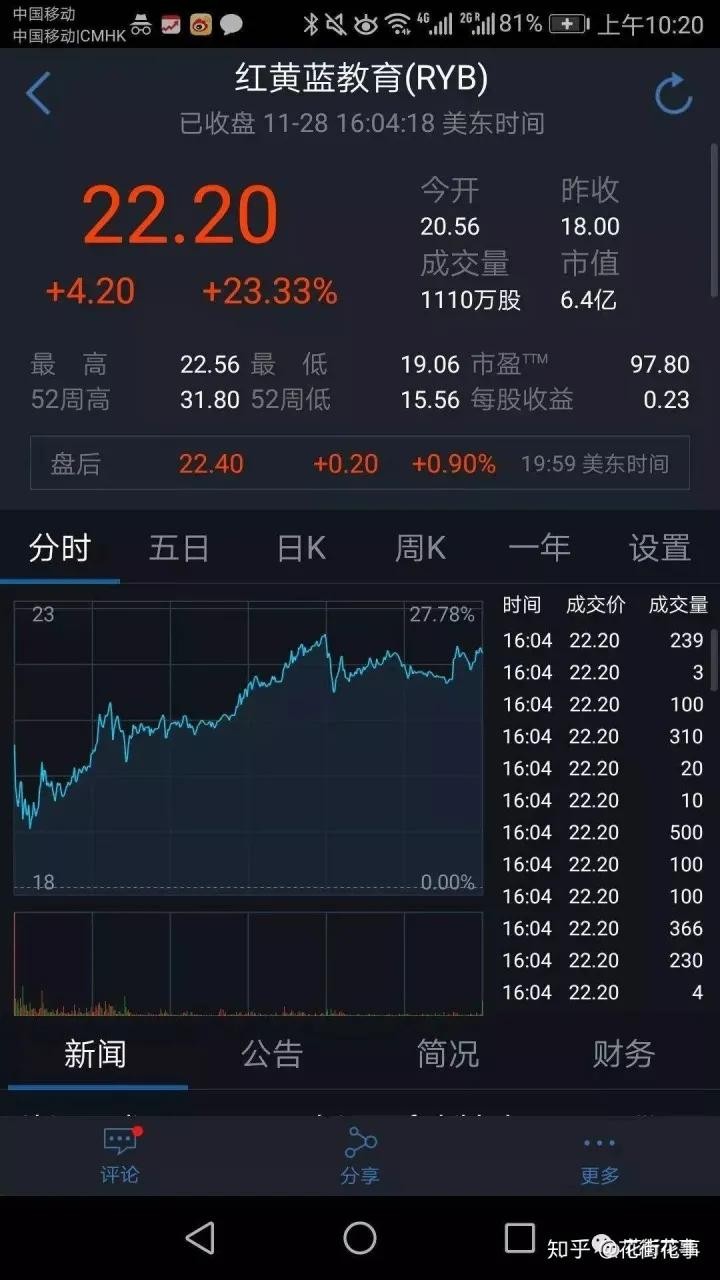Open 评论 comments
Image resolution: width=720 pixels, height=1280 pixels.
120,1156
